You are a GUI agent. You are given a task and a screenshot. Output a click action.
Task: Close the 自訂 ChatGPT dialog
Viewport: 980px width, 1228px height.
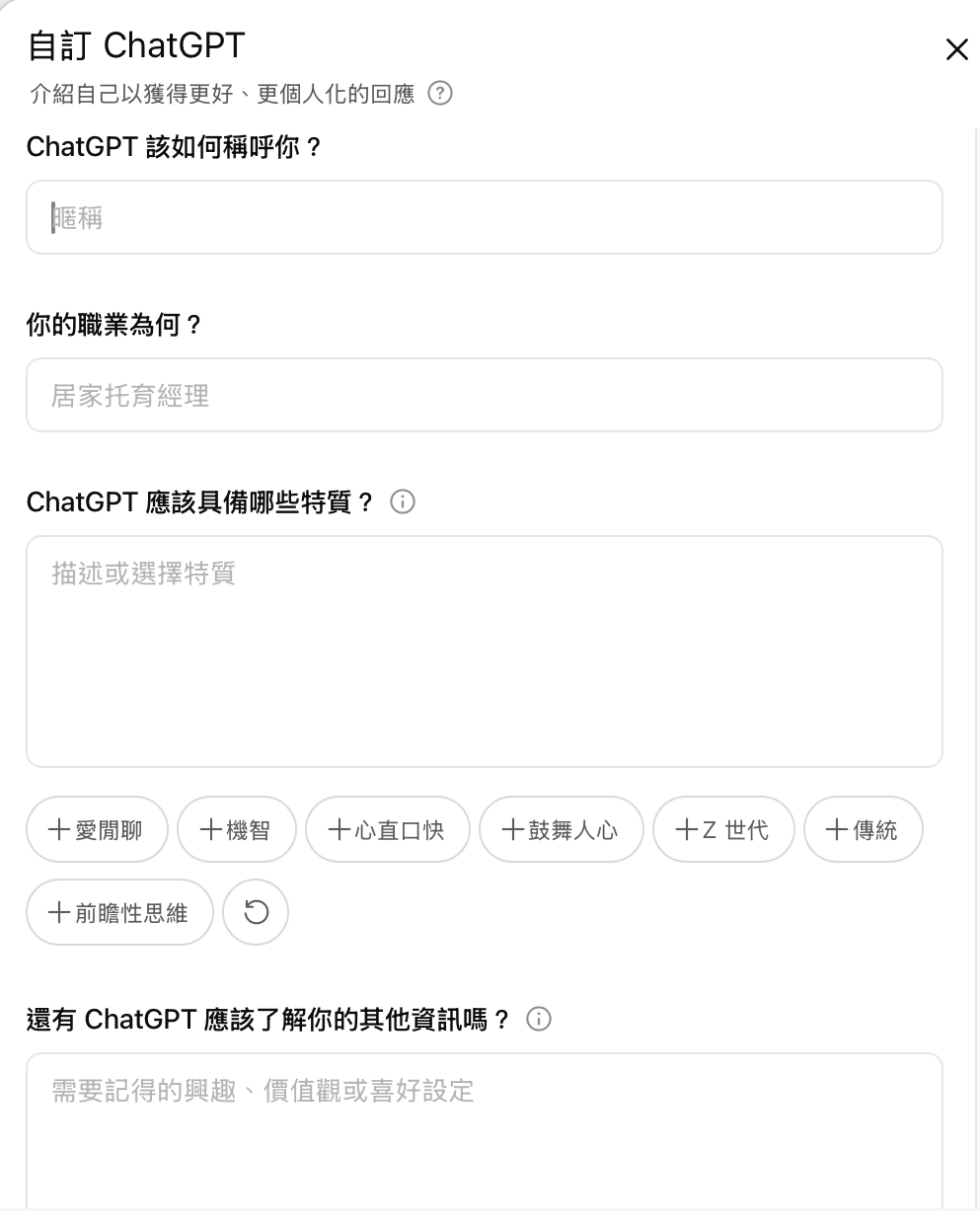(956, 49)
